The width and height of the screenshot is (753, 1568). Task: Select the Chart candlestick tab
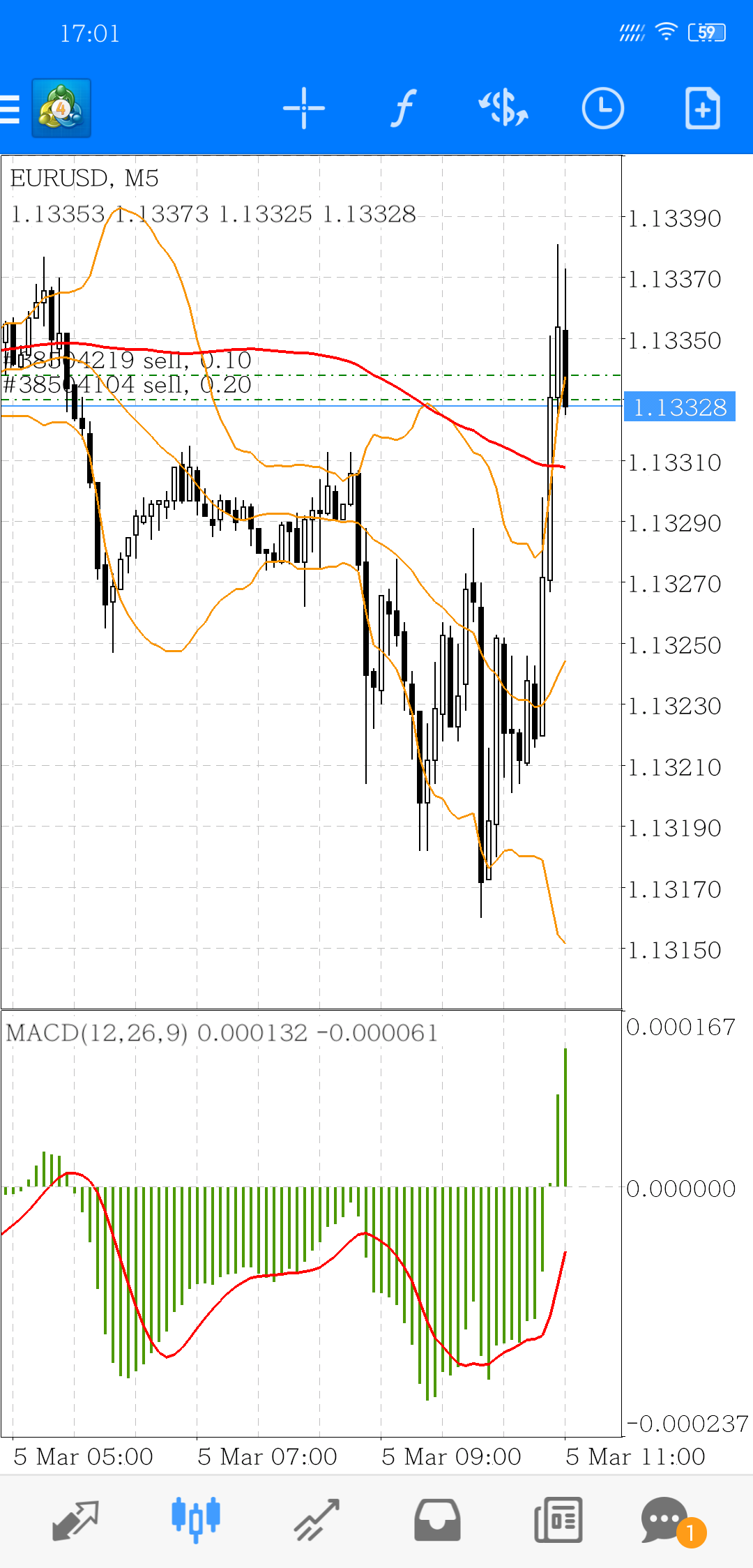pyautogui.click(x=196, y=1519)
